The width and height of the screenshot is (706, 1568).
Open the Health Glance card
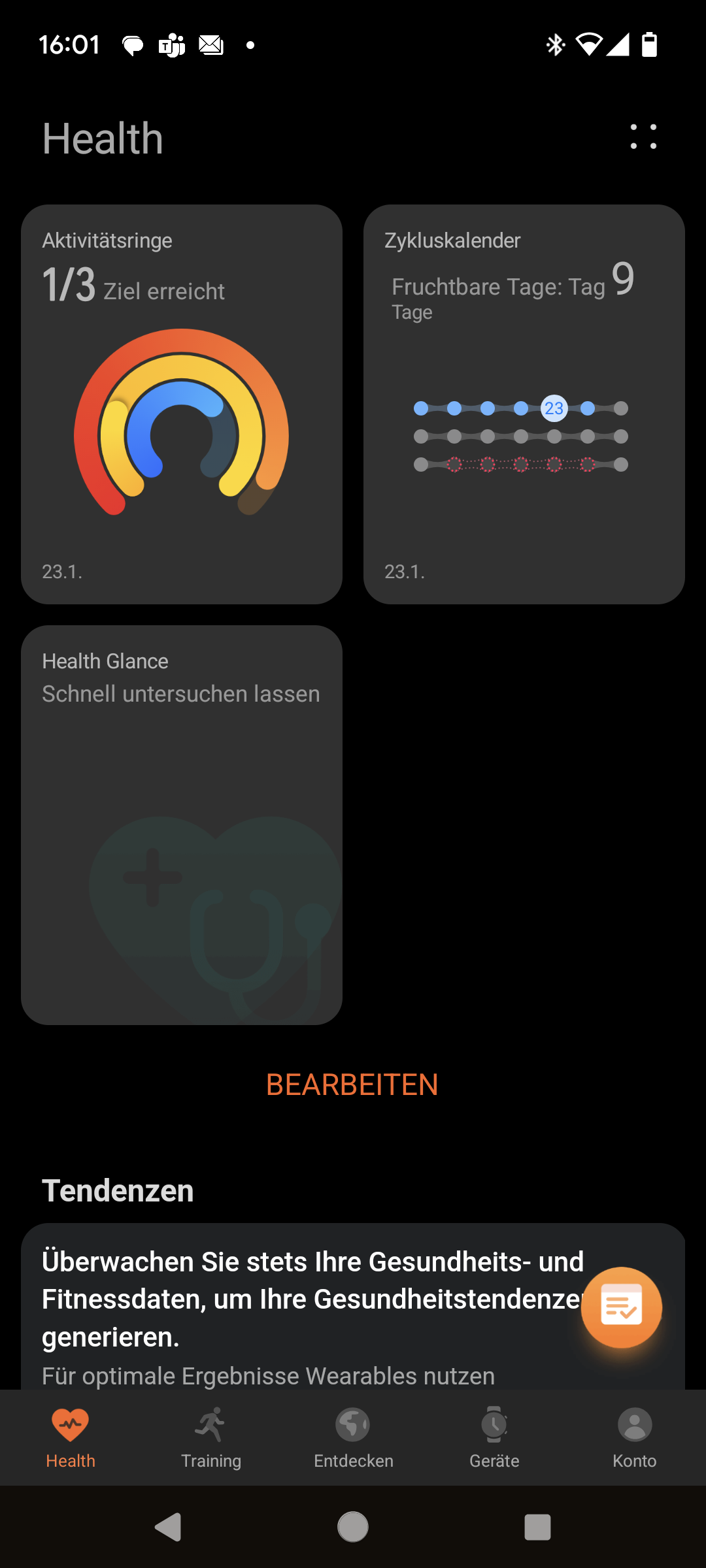(x=182, y=825)
